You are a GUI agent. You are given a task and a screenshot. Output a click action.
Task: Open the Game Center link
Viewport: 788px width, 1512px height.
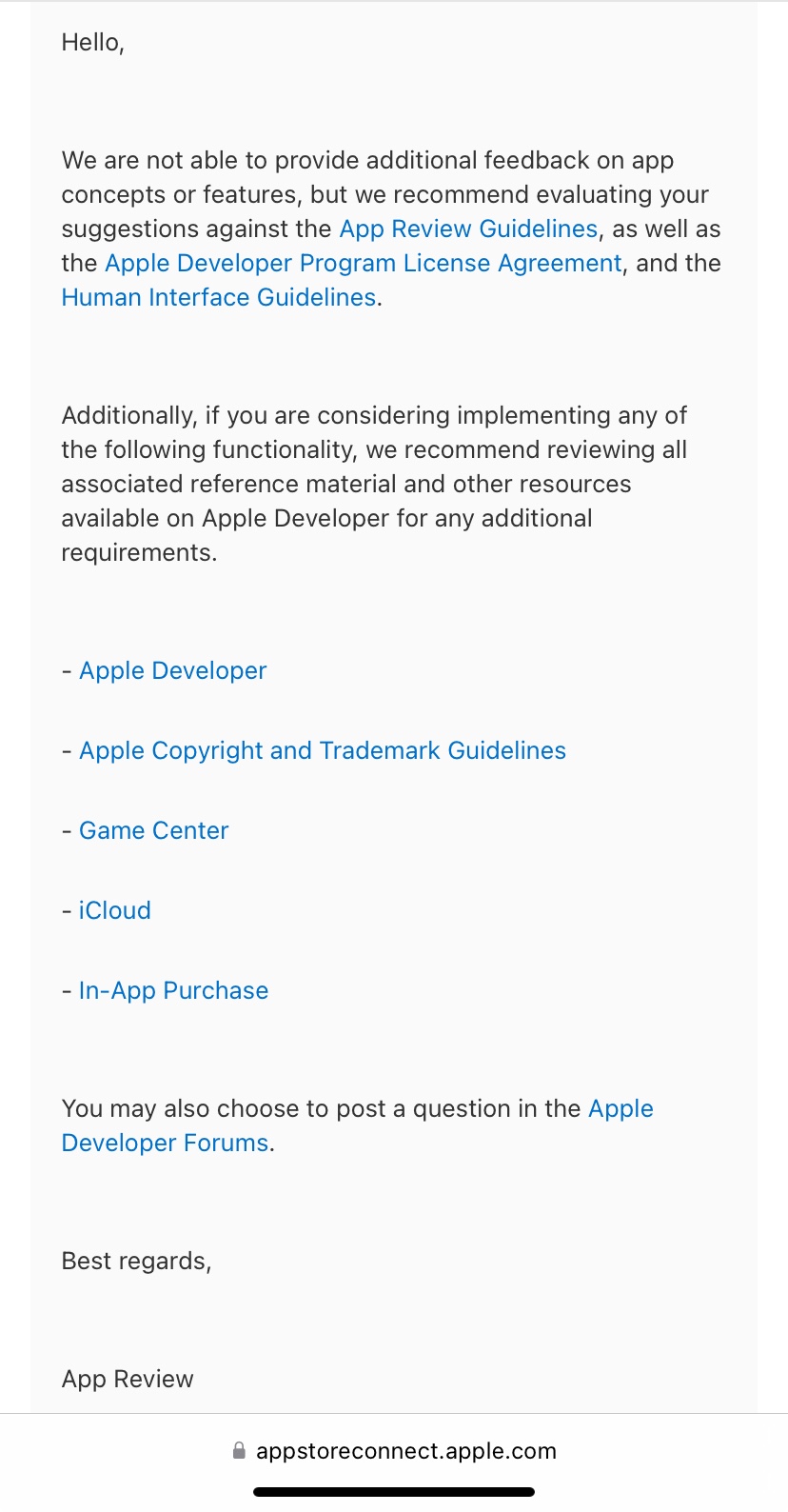click(x=153, y=831)
